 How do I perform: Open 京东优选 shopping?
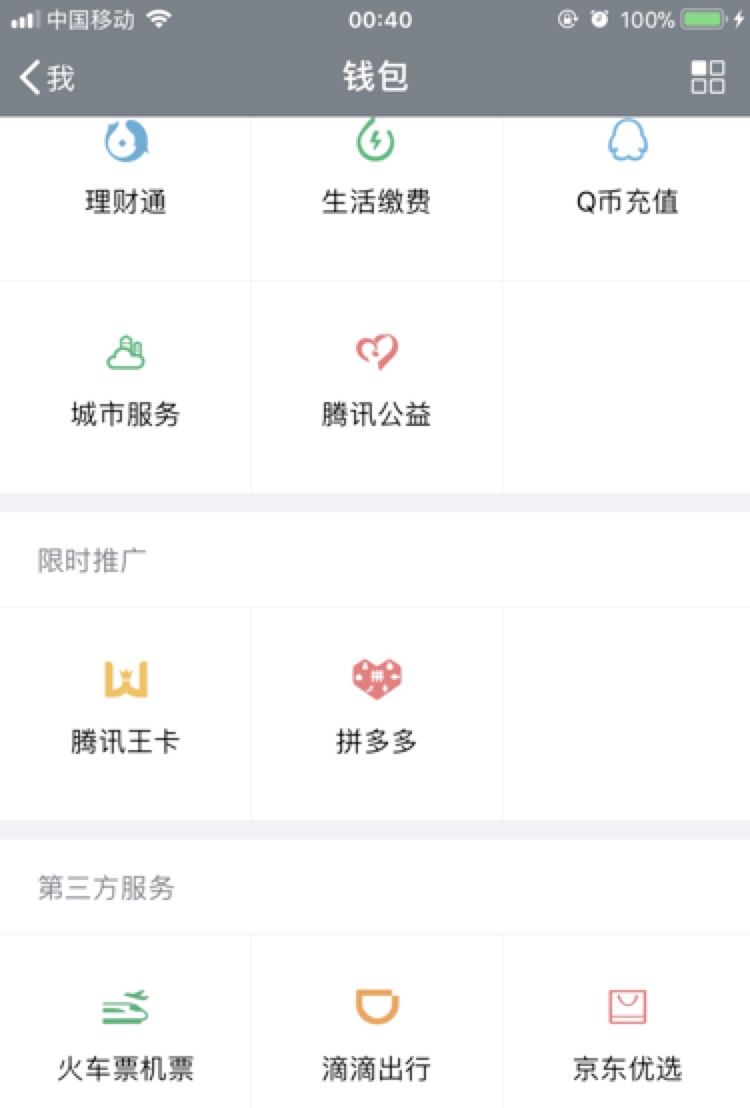(x=627, y=1035)
